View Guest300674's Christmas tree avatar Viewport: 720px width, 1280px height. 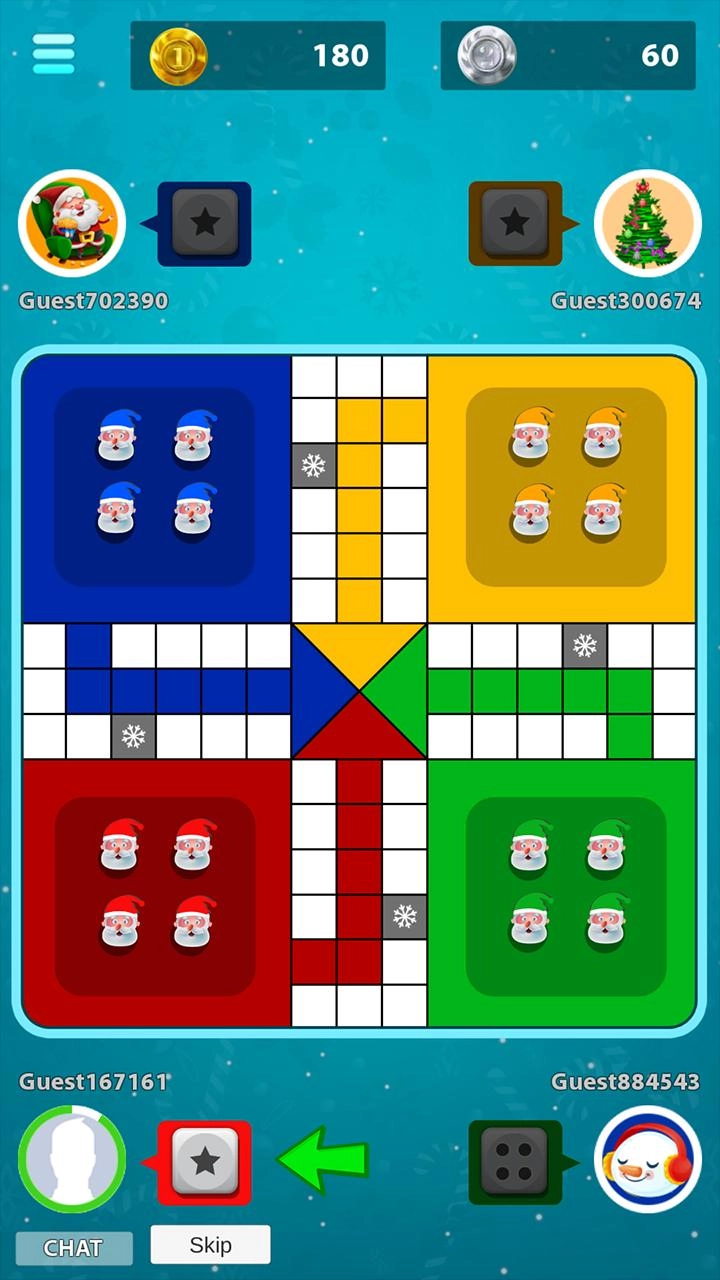647,223
